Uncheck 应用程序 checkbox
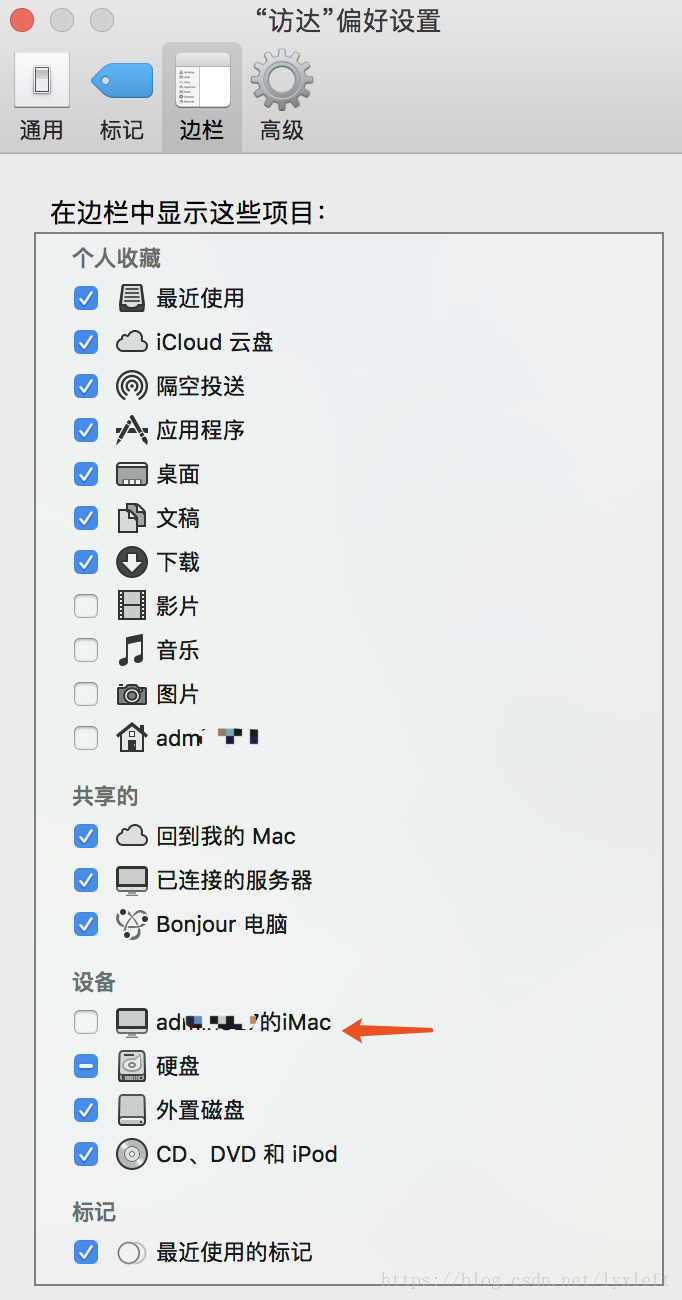682x1300 pixels. pos(86,430)
